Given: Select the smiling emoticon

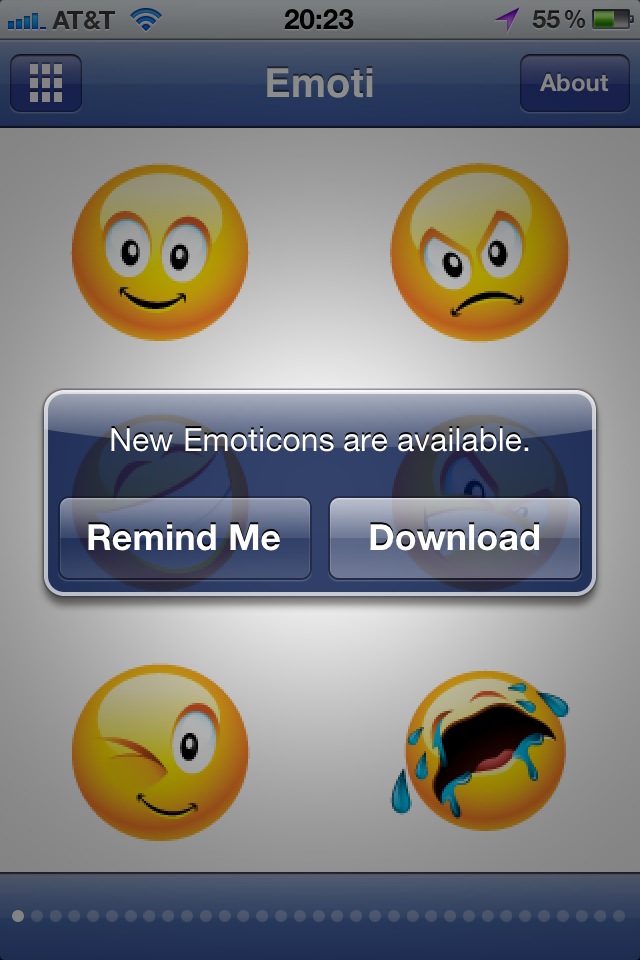Looking at the screenshot, I should [x=159, y=252].
